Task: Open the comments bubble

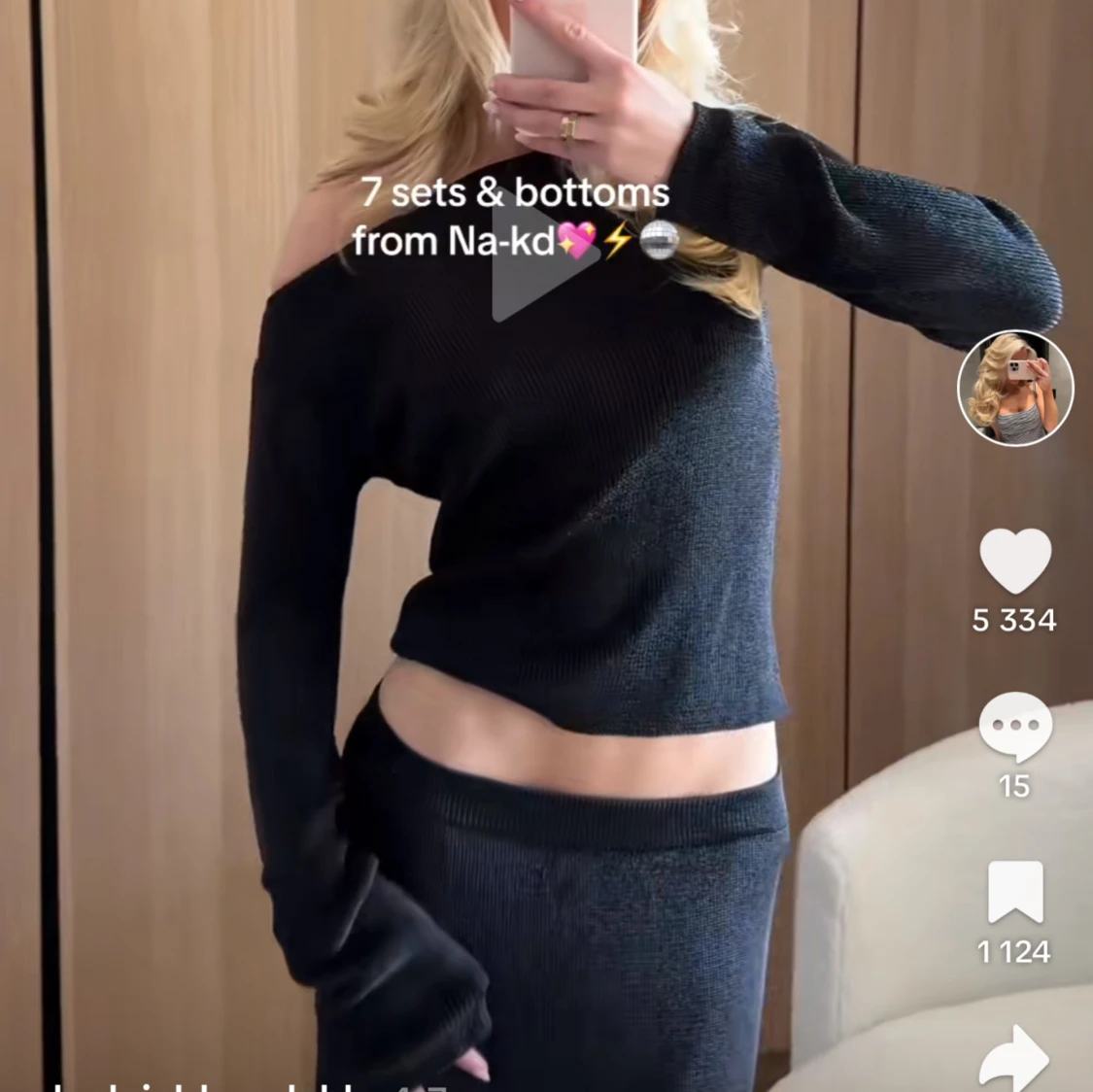Action: point(1015,727)
